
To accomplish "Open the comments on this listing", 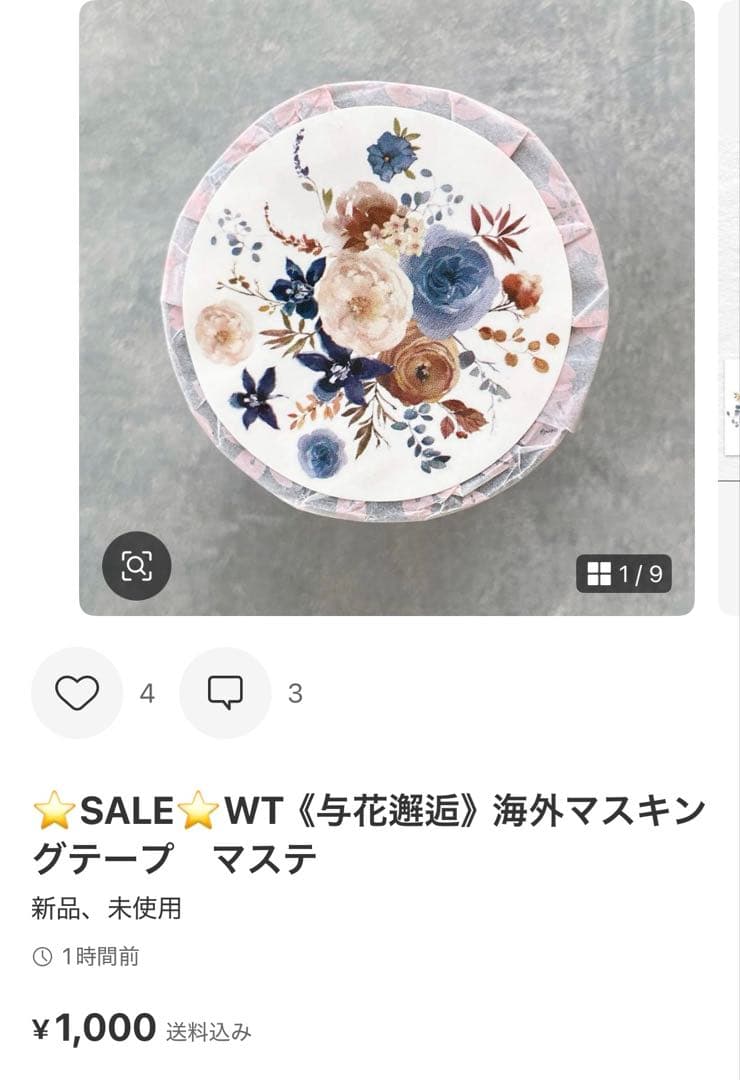I will tap(225, 693).
